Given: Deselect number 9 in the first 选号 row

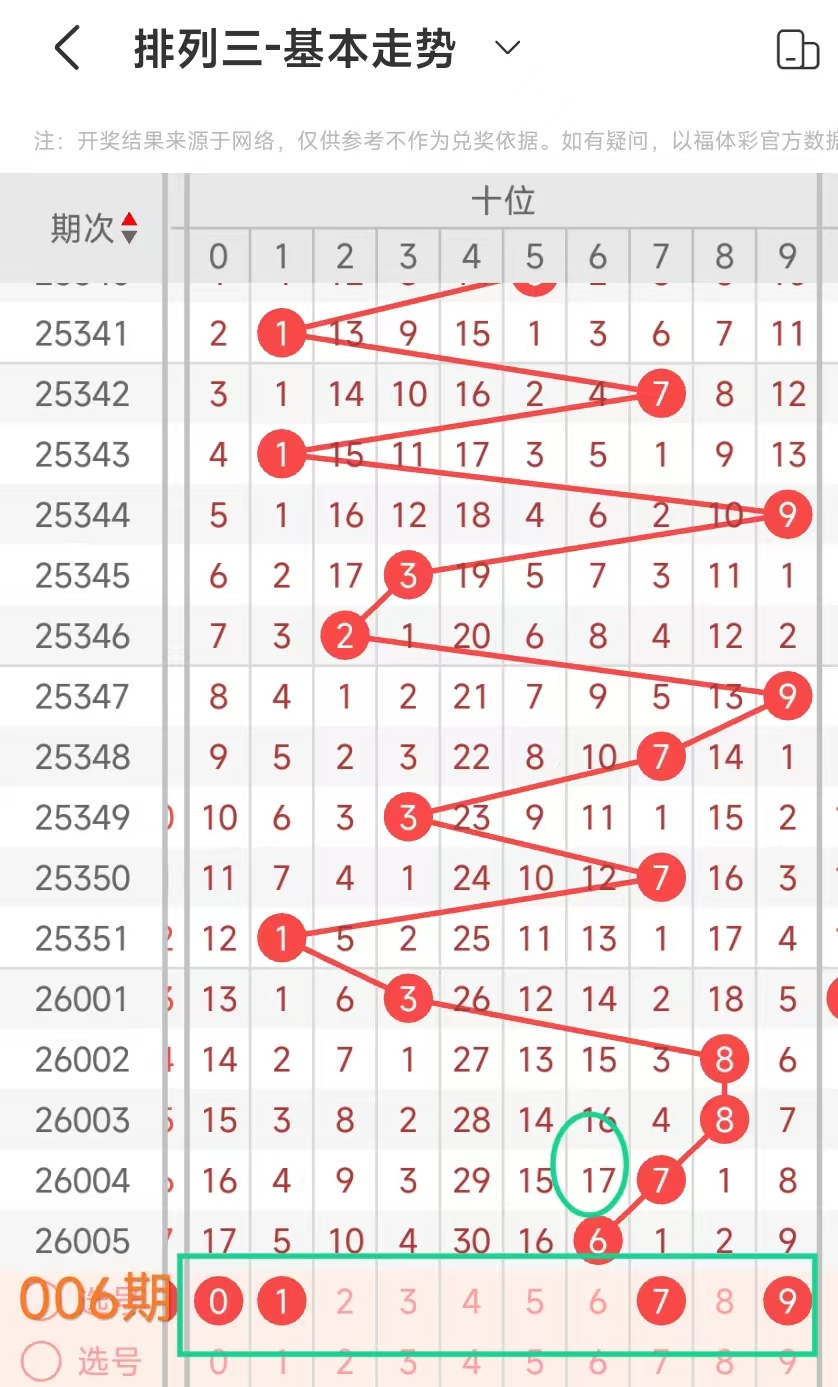Looking at the screenshot, I should click(x=788, y=1301).
